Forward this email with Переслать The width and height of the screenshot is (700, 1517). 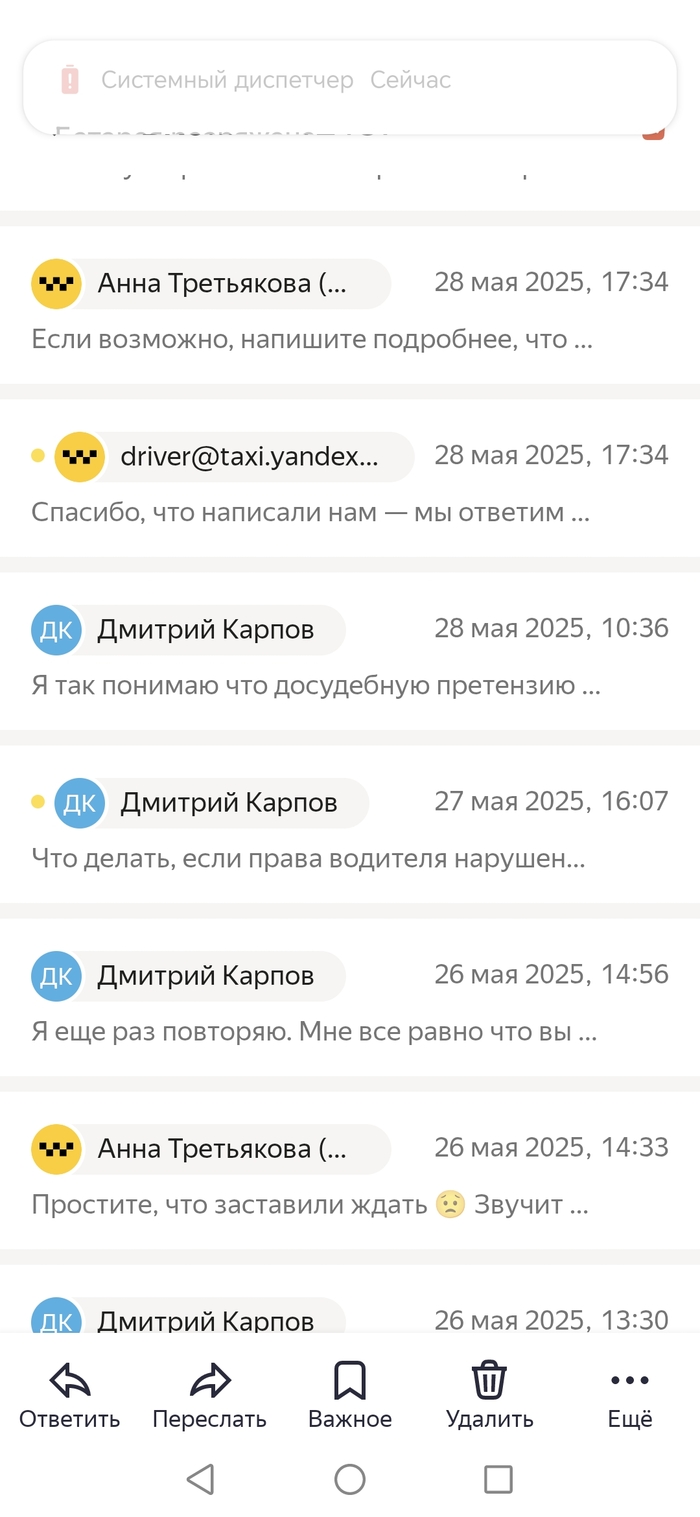(210, 1395)
